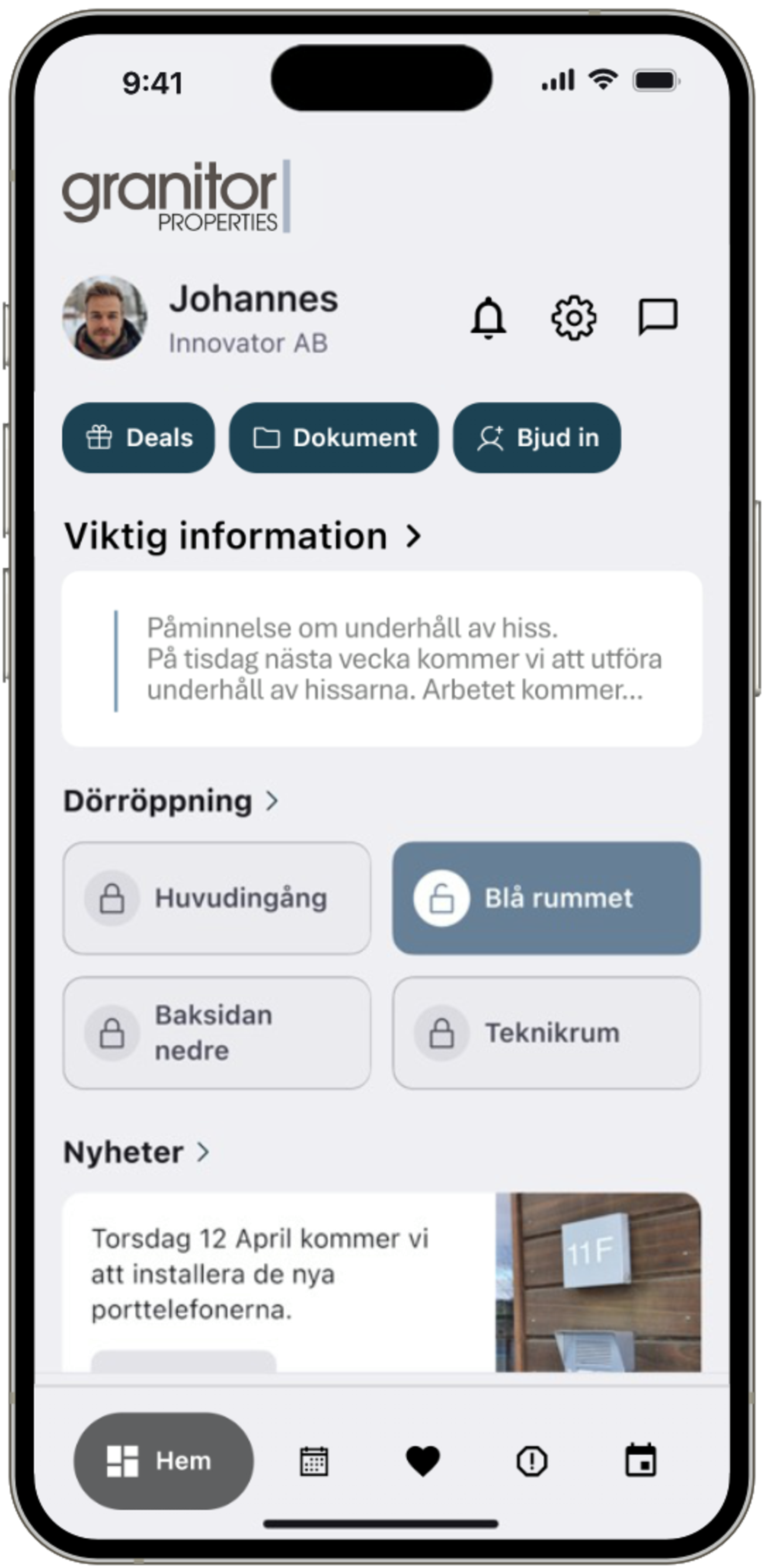Viewport: 764px width, 1568px height.
Task: Open settings via the gear icon
Action: 573,318
